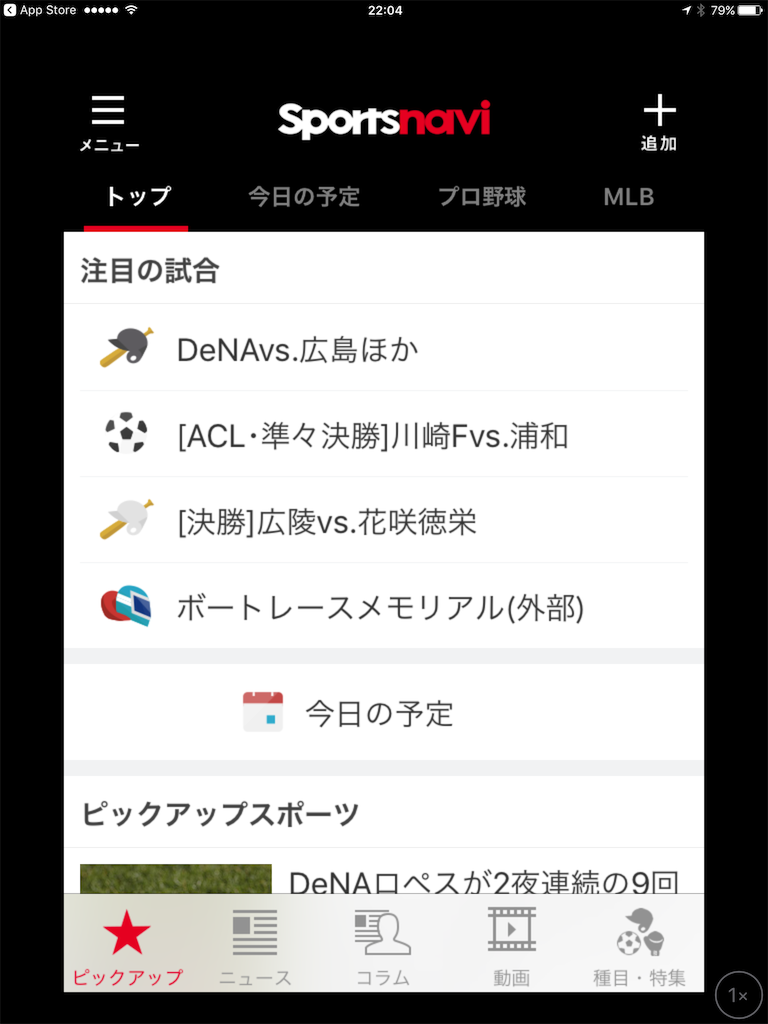Tap the 追加 plus button
The width and height of the screenshot is (768, 1024).
pos(659,122)
